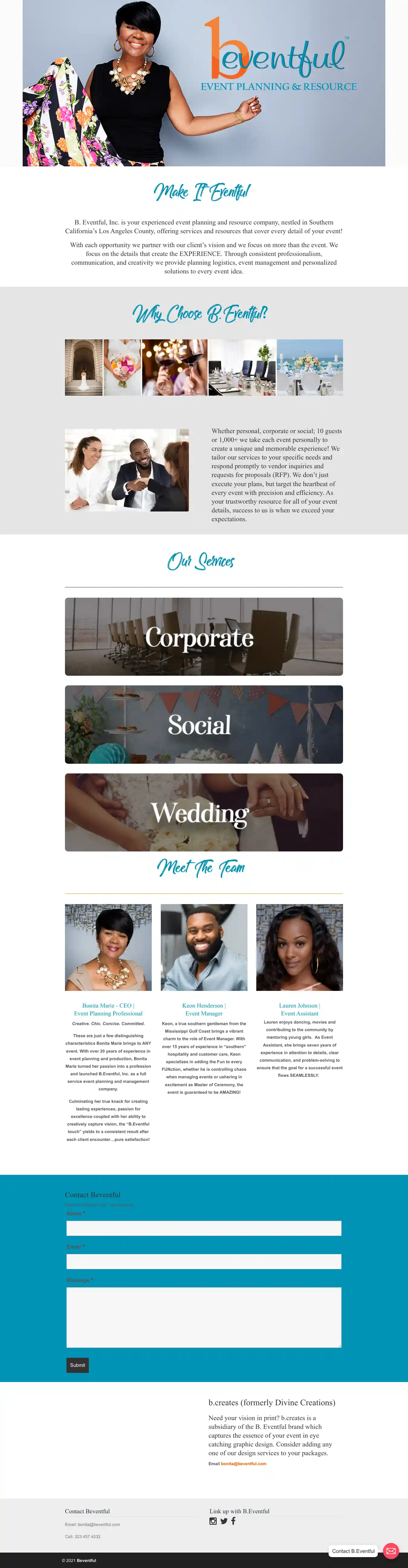
Task: Submit the contact form
Action: click(x=77, y=1365)
